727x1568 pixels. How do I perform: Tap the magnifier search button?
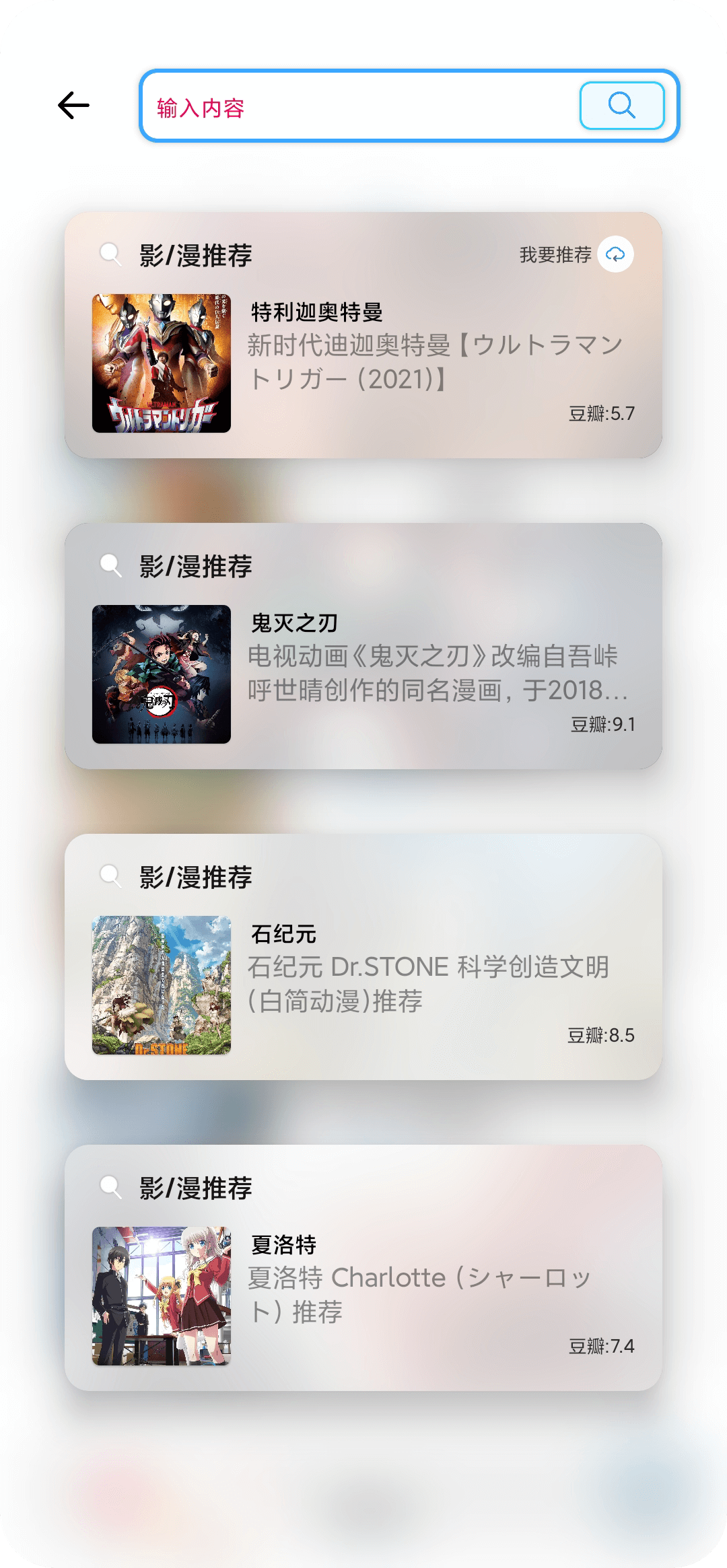622,106
